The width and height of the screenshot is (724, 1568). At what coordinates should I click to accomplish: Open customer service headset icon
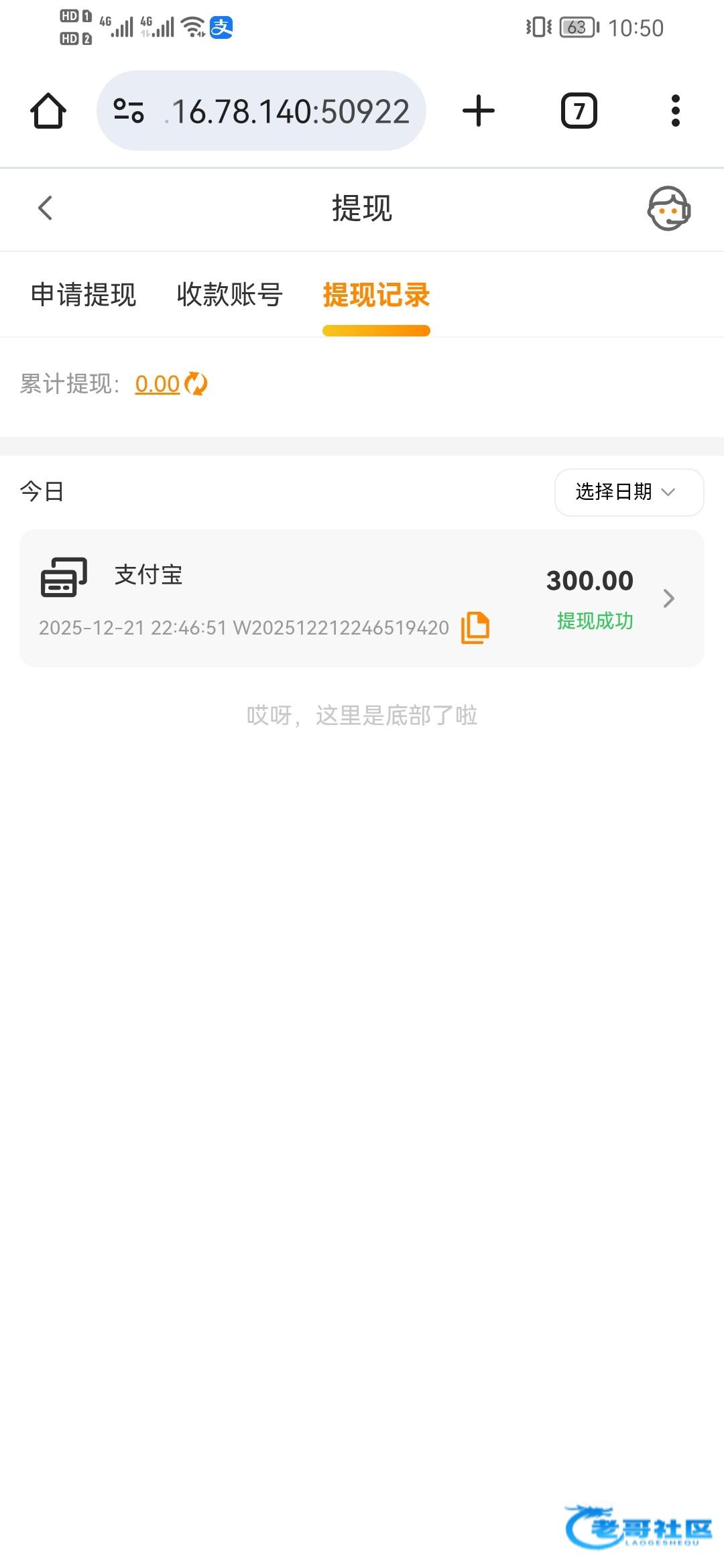coord(668,208)
